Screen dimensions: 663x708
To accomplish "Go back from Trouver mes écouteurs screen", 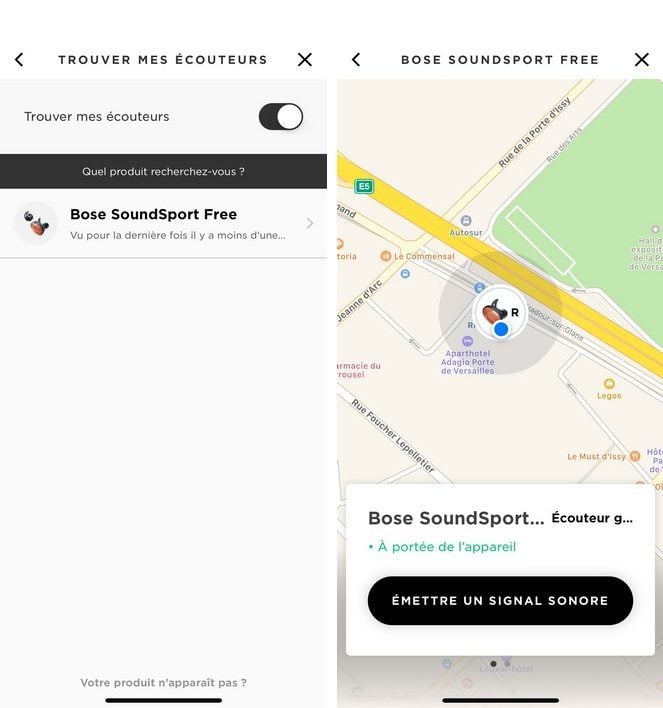I will click(x=19, y=60).
